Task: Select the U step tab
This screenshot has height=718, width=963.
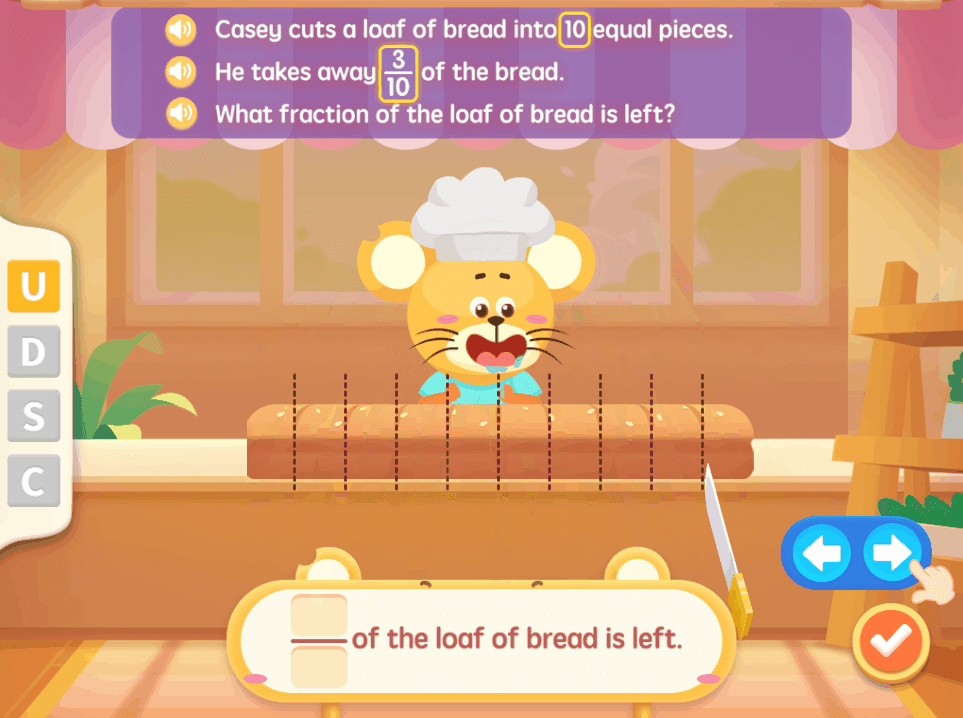Action: click(33, 286)
